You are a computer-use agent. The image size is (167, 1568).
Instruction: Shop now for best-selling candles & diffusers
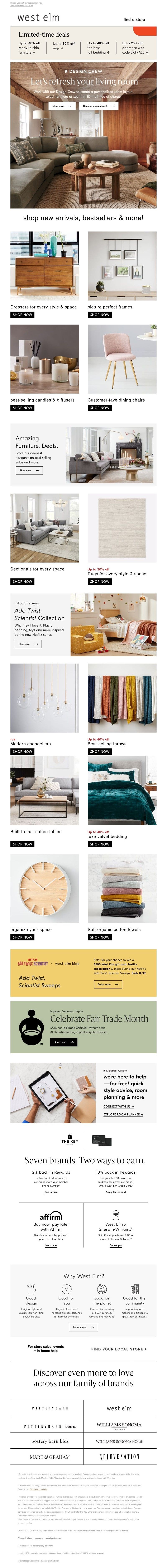[23, 408]
